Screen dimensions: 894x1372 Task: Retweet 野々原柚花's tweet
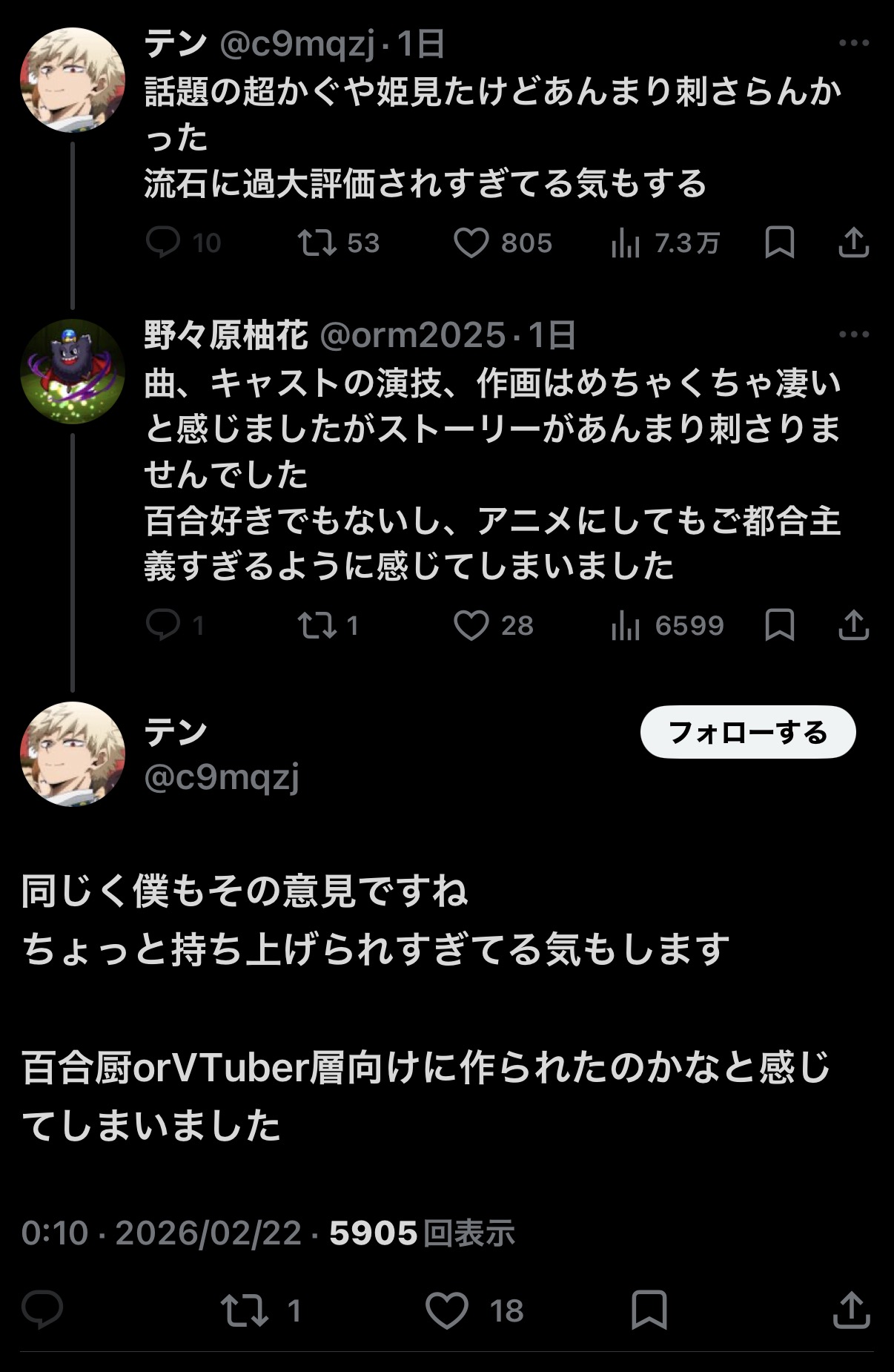tap(317, 625)
